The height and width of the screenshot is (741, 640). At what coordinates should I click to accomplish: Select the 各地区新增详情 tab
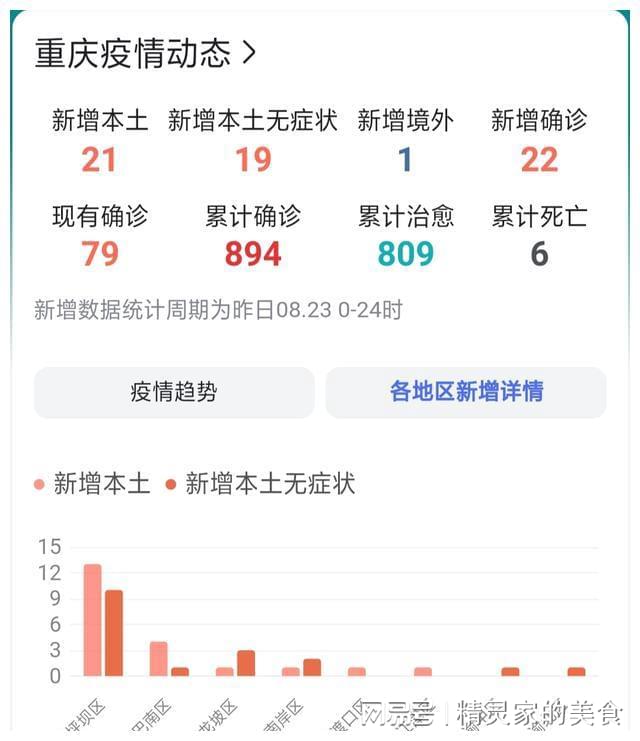pos(466,392)
